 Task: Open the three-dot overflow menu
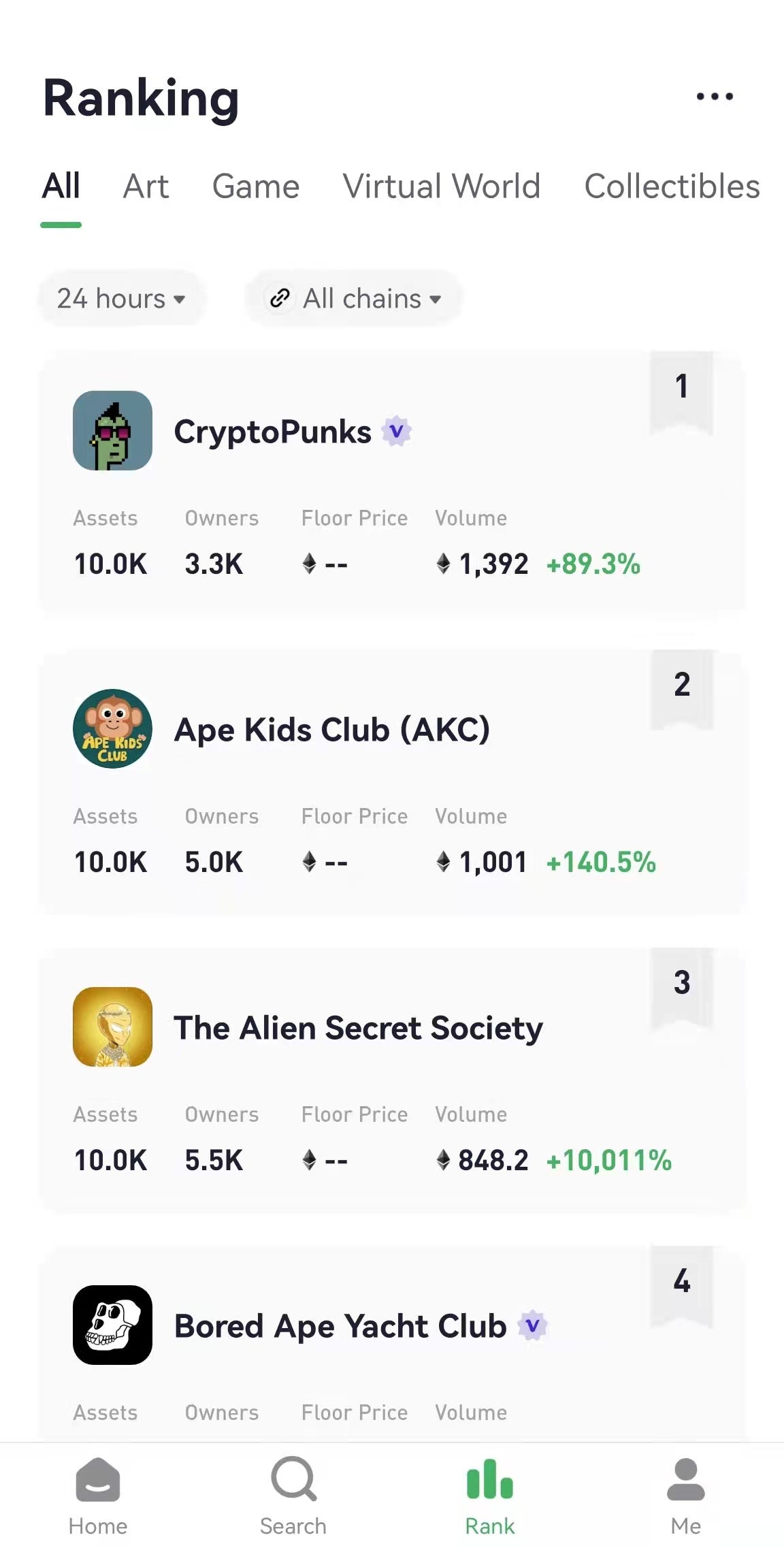point(715,97)
